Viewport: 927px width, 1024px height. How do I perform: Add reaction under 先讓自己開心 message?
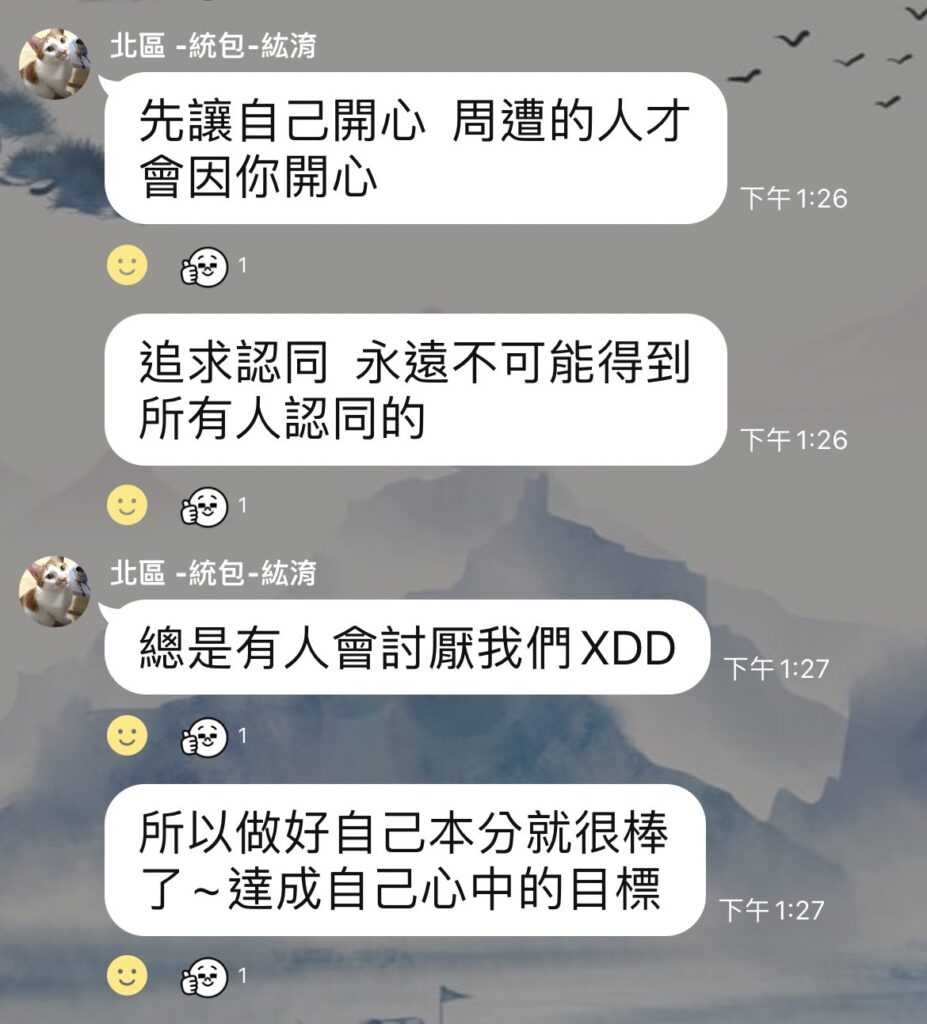click(127, 266)
